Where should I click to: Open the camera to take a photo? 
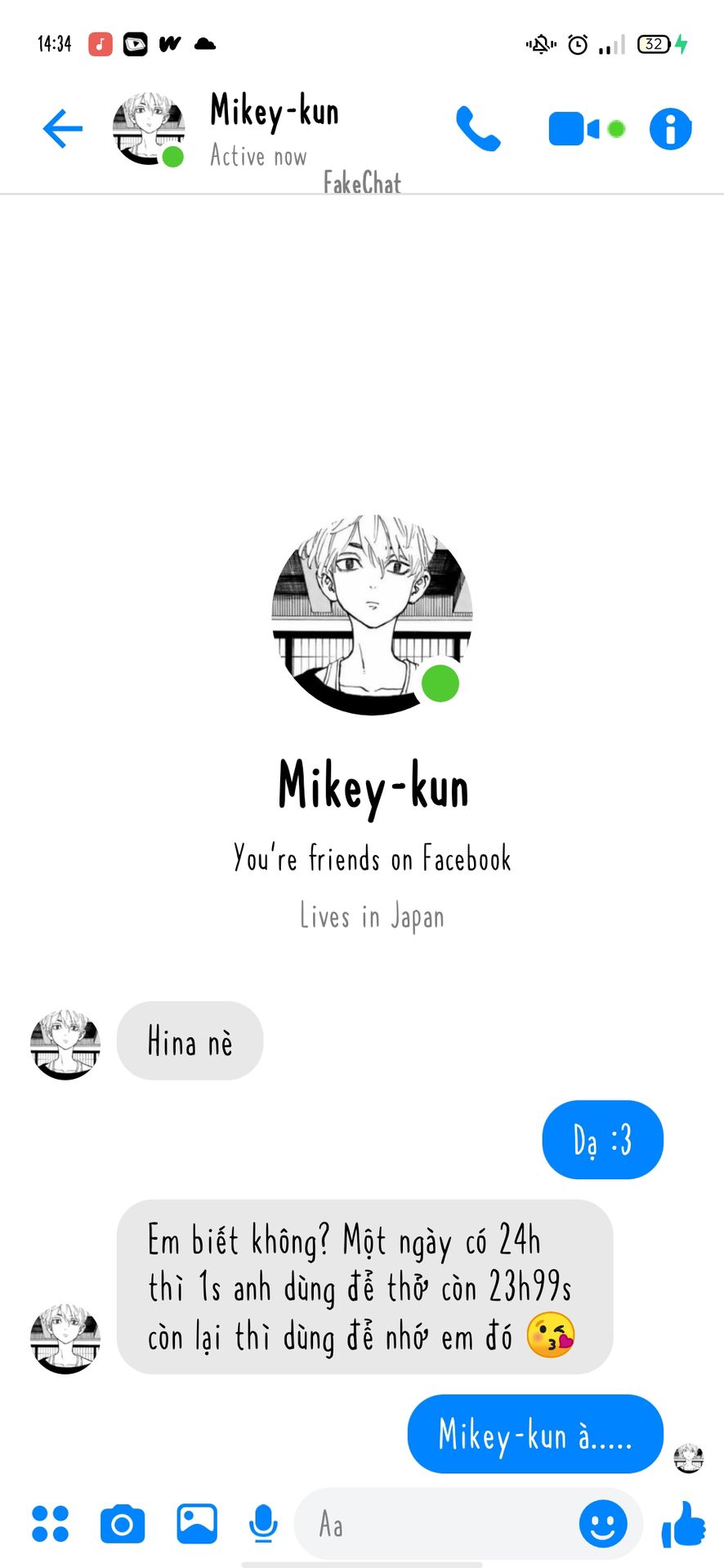[123, 1524]
